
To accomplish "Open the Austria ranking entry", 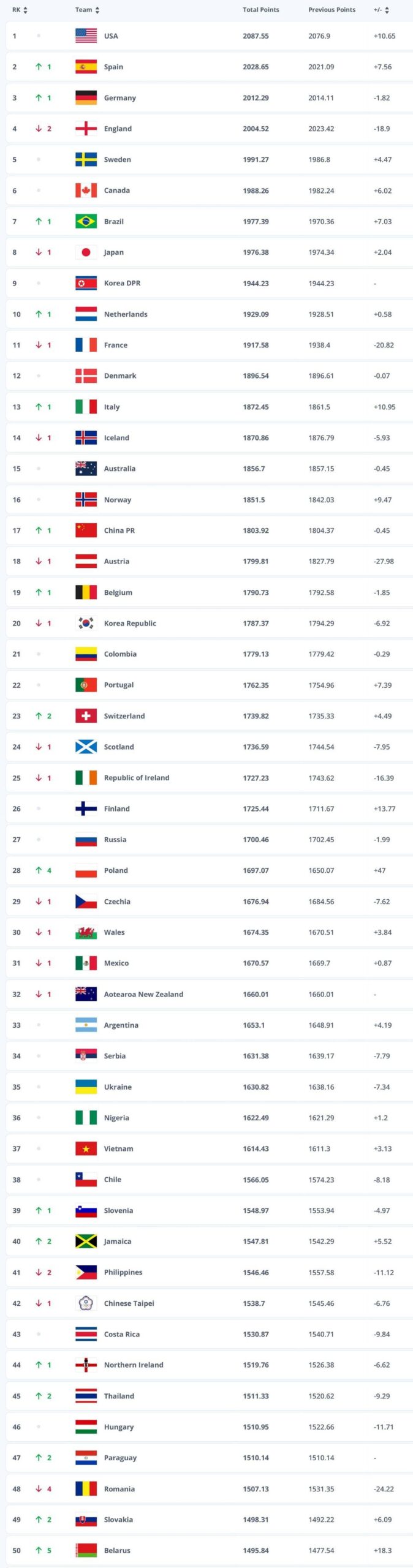I will (x=116, y=561).
